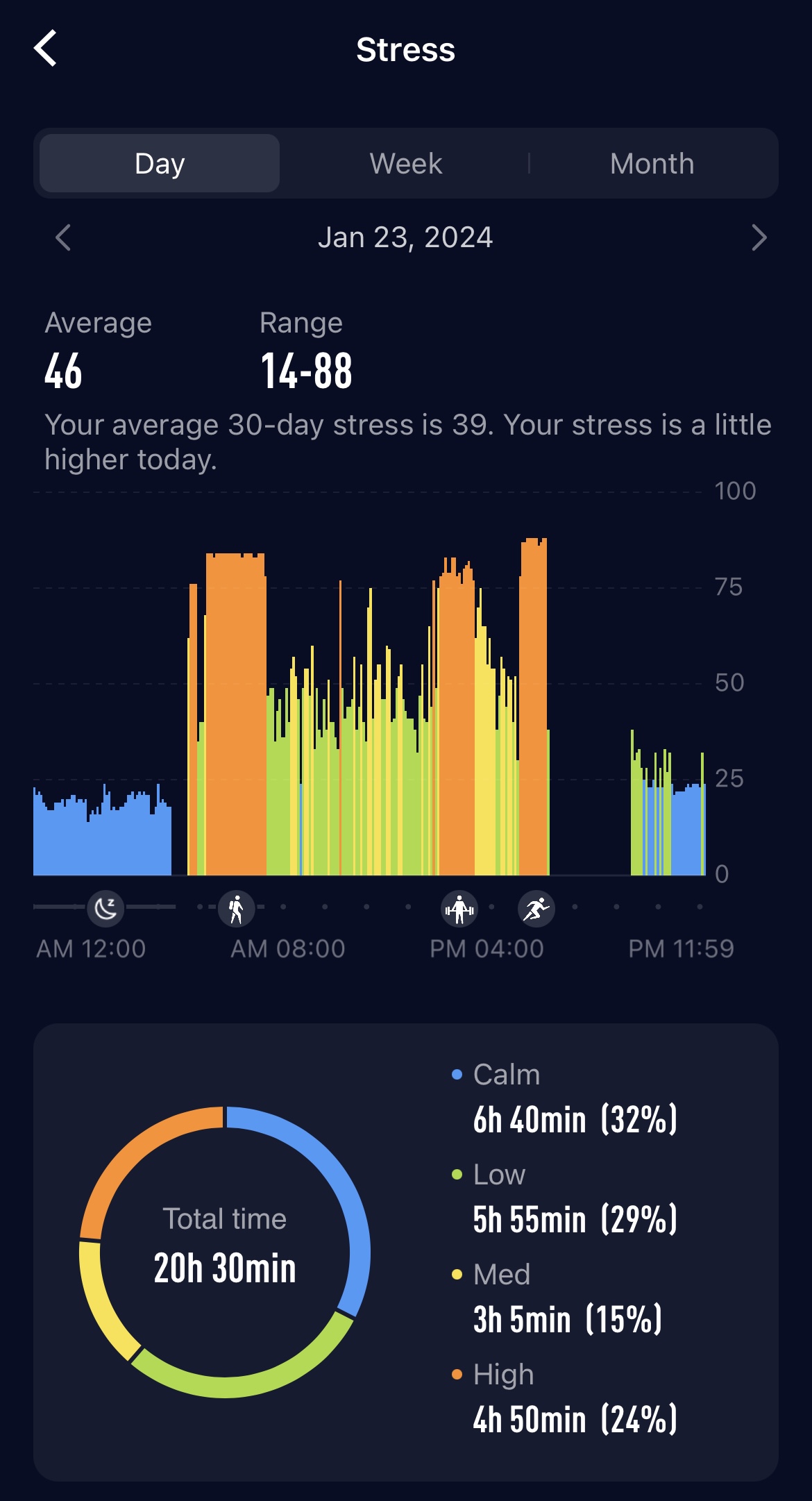
Task: Tap the running activity marker on the timeline
Action: coord(536,908)
